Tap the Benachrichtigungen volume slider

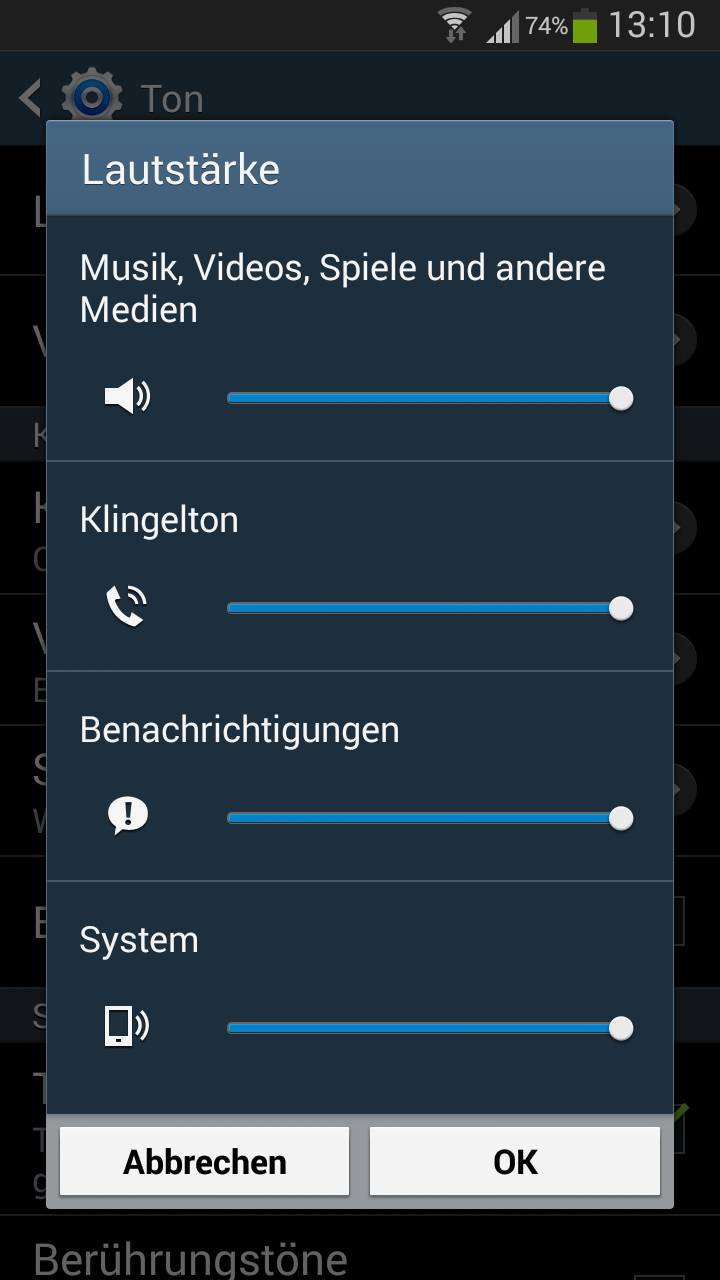430,818
